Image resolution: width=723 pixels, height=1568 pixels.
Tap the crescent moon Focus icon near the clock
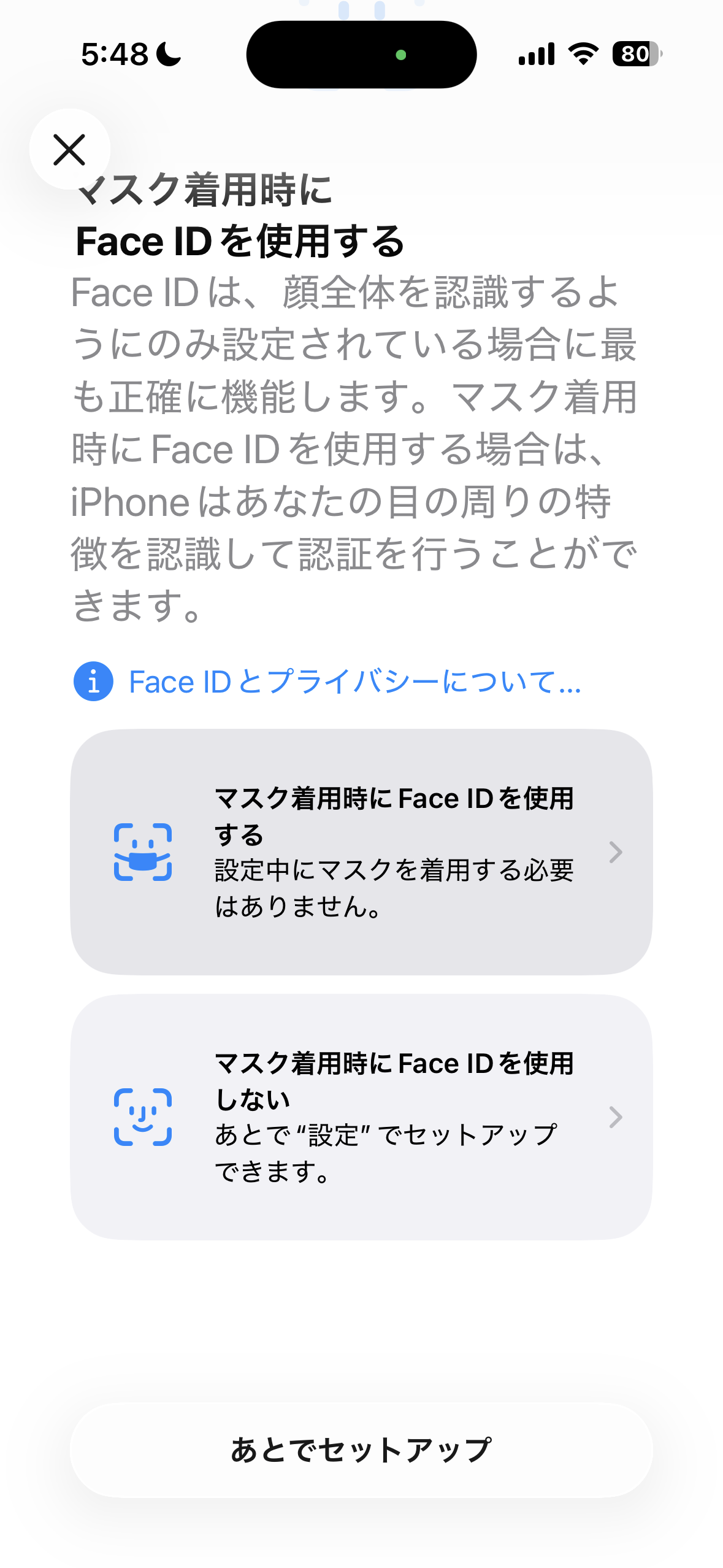pyautogui.click(x=167, y=55)
